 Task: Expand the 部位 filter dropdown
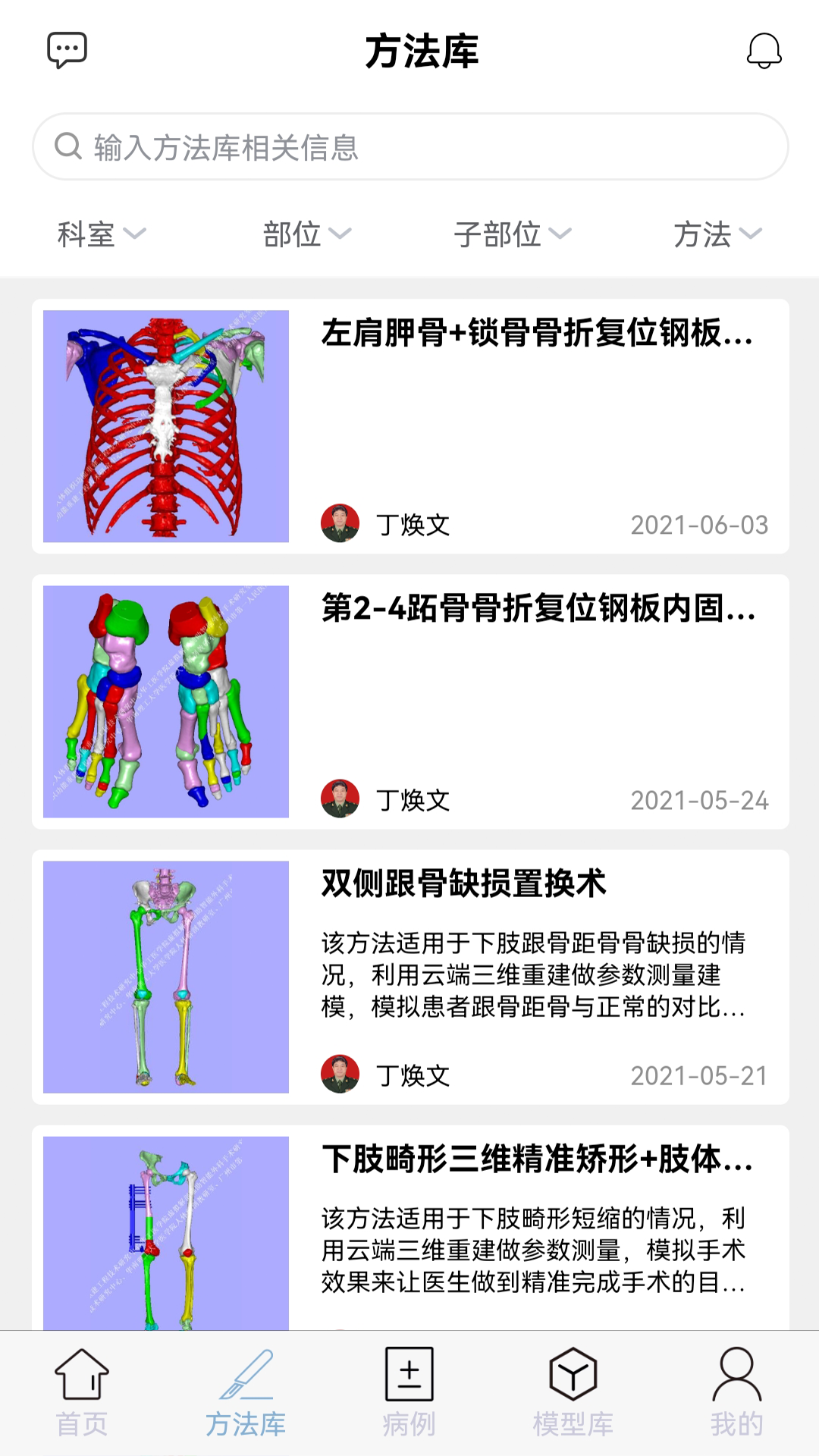306,234
